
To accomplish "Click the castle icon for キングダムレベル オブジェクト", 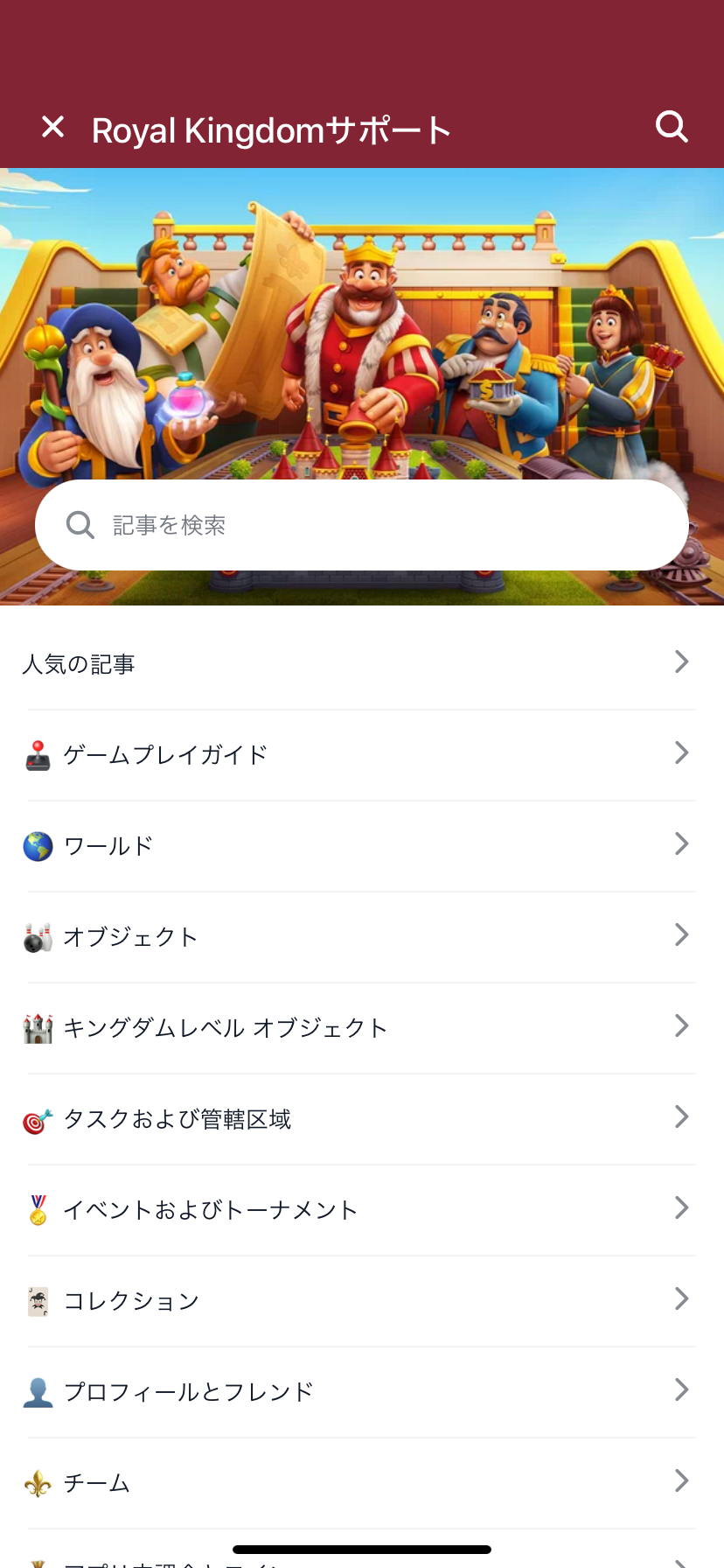I will coord(38,1028).
